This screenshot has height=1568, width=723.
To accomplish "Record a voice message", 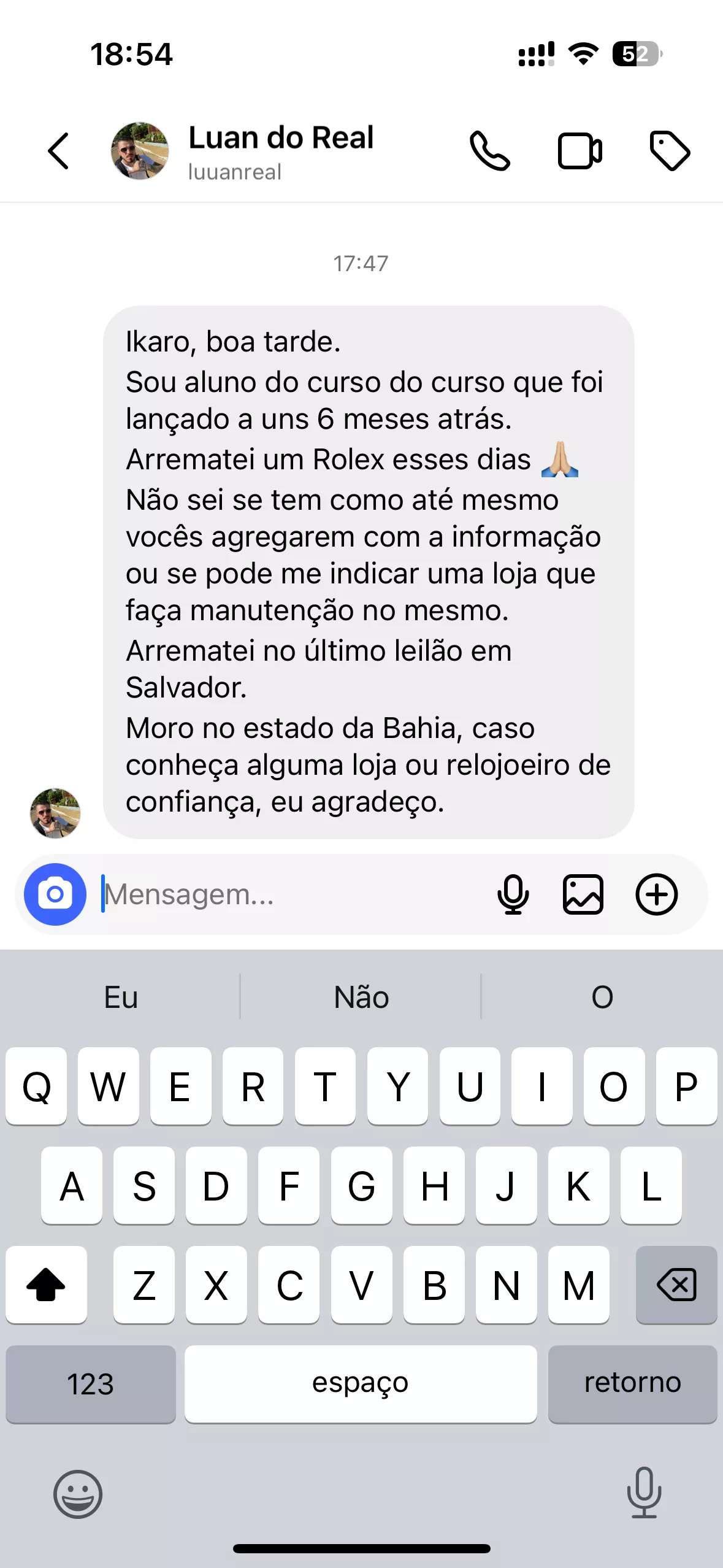I will click(x=513, y=894).
